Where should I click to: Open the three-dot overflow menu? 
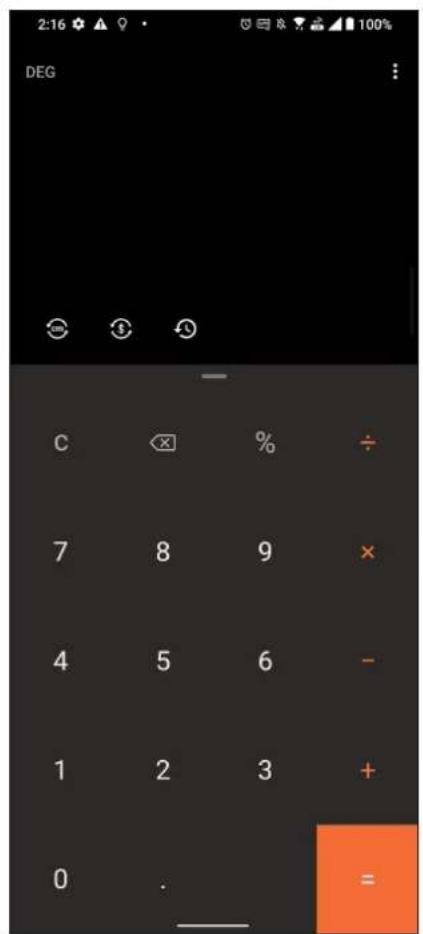(x=394, y=72)
